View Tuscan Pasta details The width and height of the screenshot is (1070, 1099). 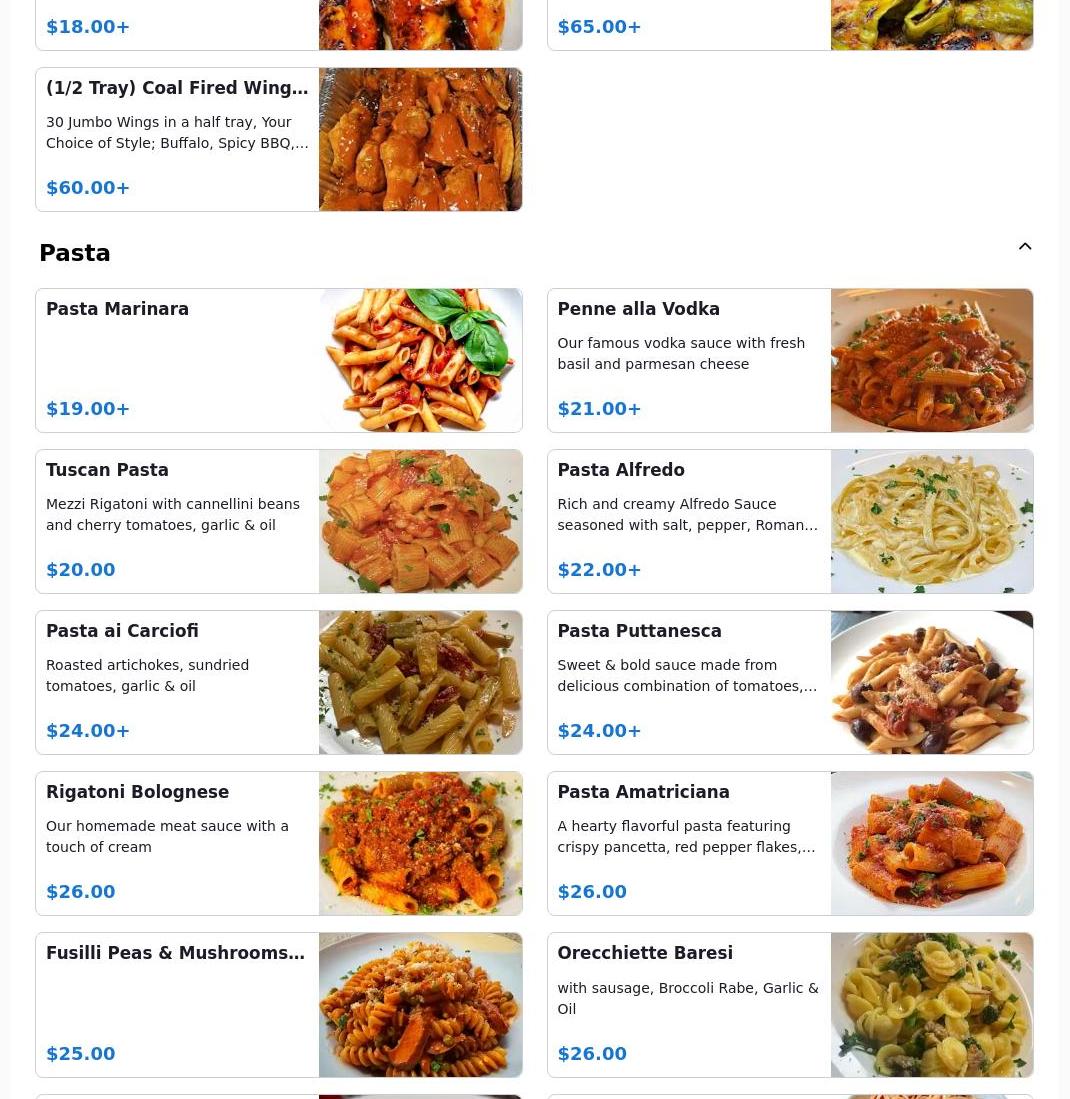click(x=278, y=522)
